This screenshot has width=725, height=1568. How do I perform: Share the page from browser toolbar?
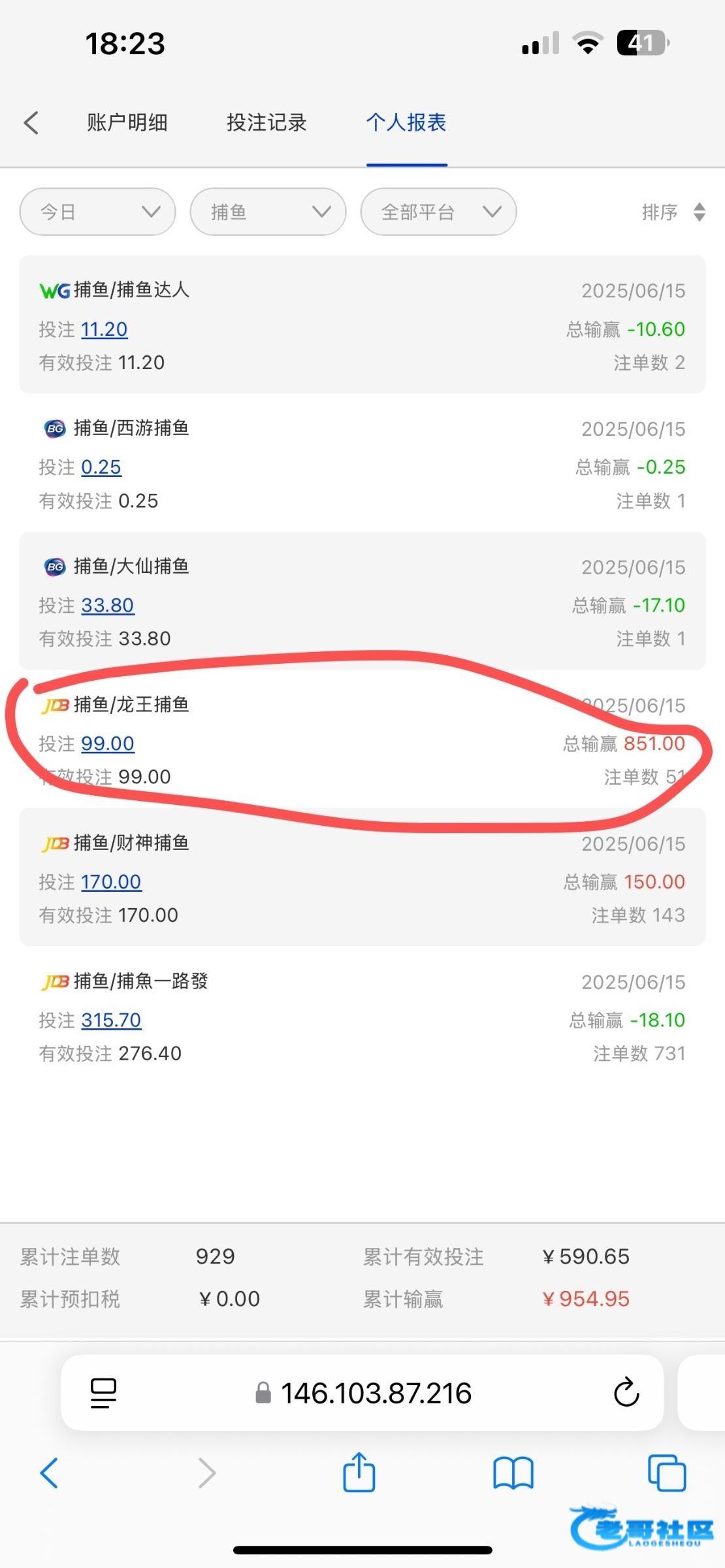[x=359, y=1472]
